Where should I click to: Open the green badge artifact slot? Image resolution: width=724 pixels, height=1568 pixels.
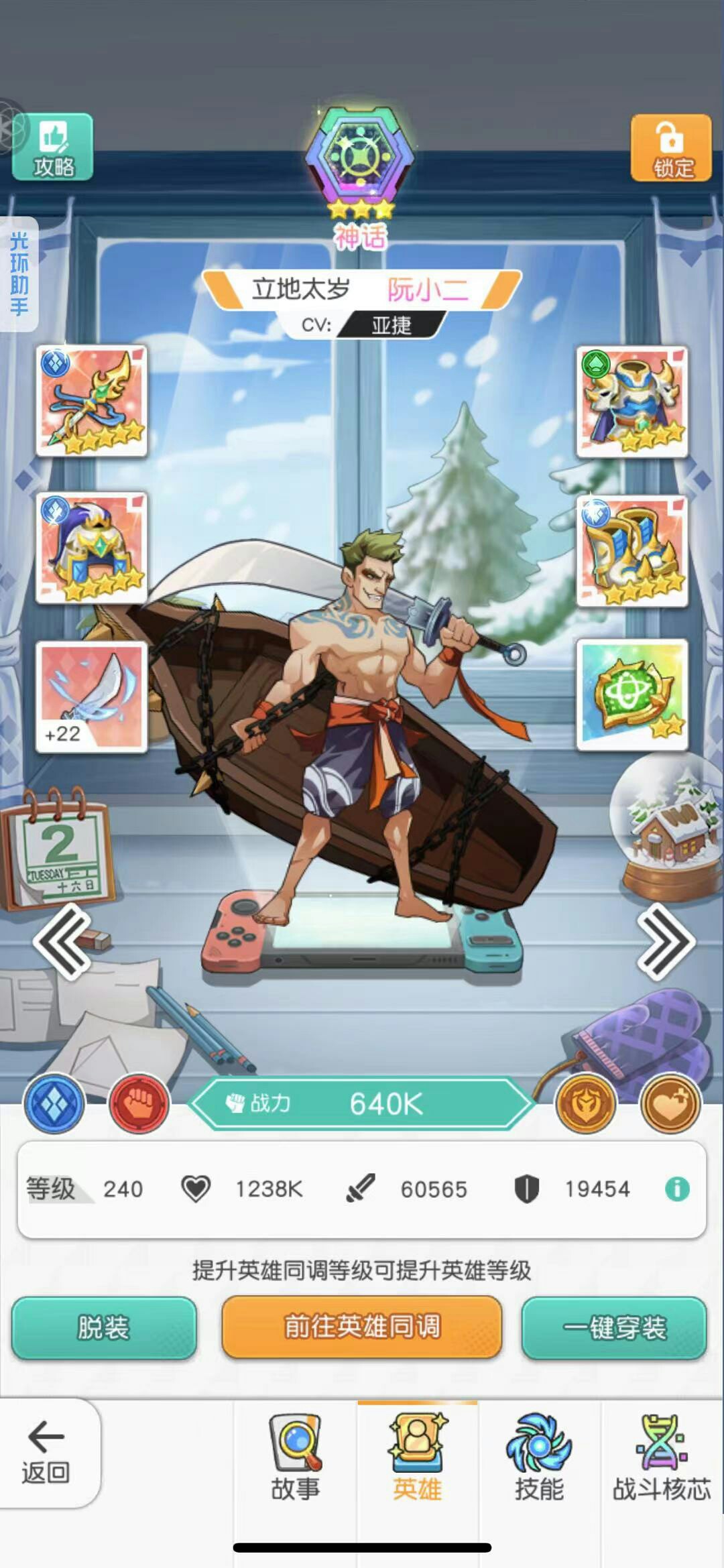[x=632, y=694]
